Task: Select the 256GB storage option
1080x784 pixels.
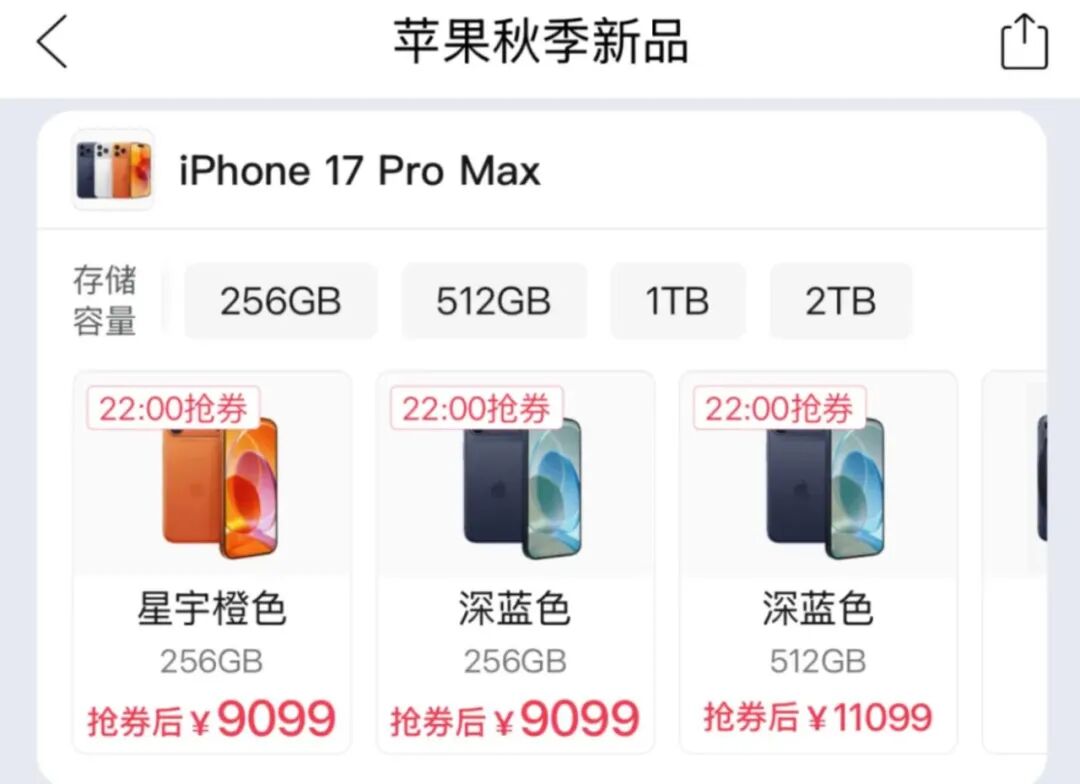Action: 281,301
